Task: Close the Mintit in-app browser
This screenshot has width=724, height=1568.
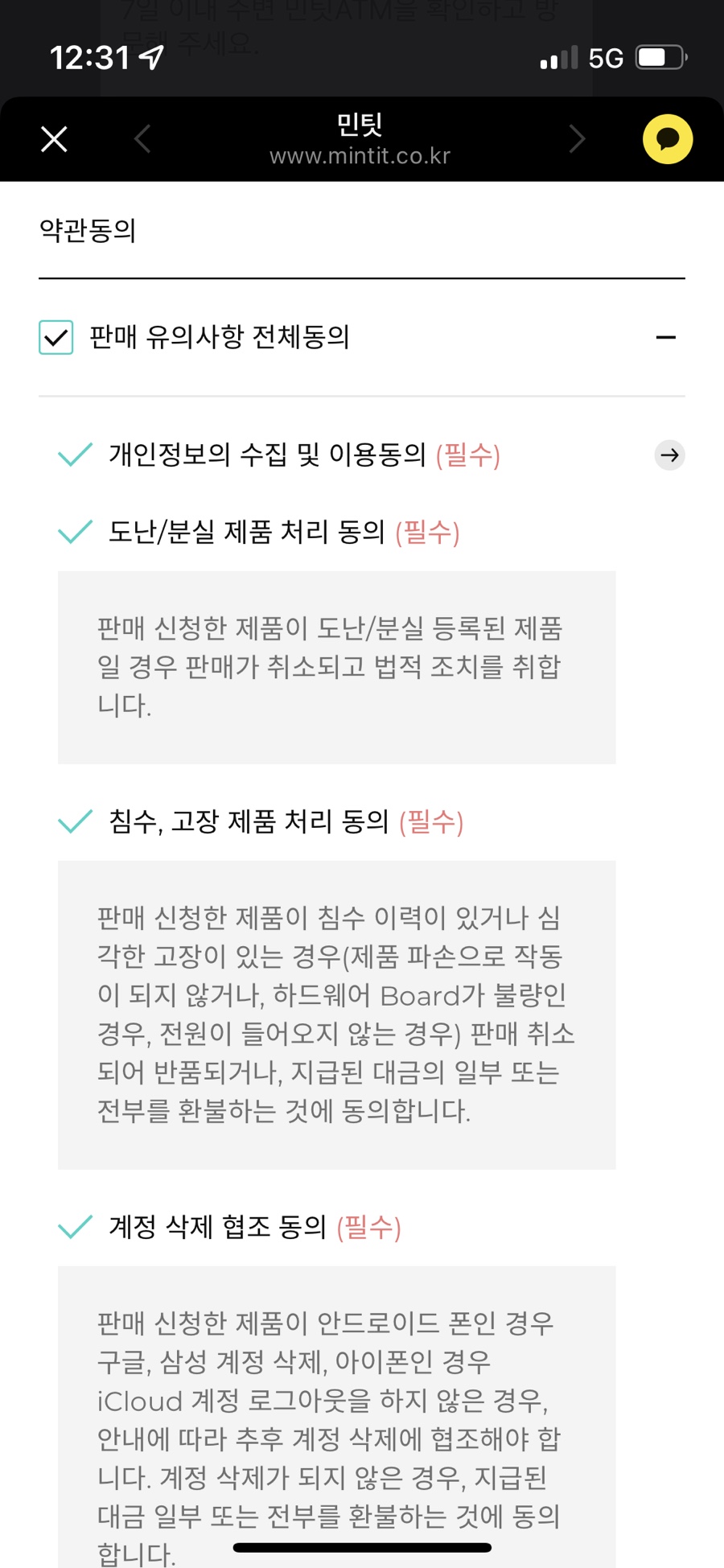Action: [54, 139]
